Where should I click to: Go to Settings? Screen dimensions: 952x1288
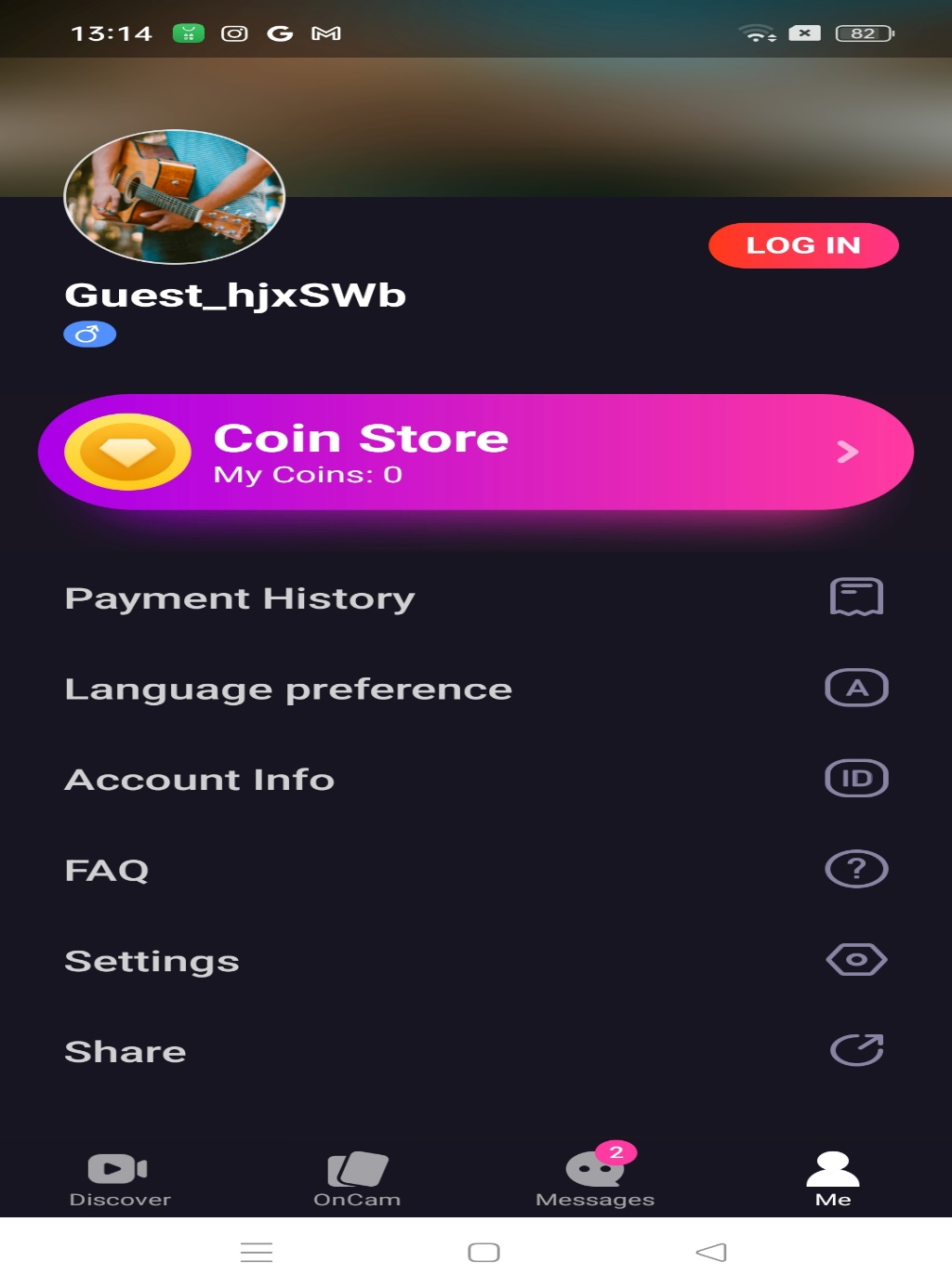tap(152, 960)
